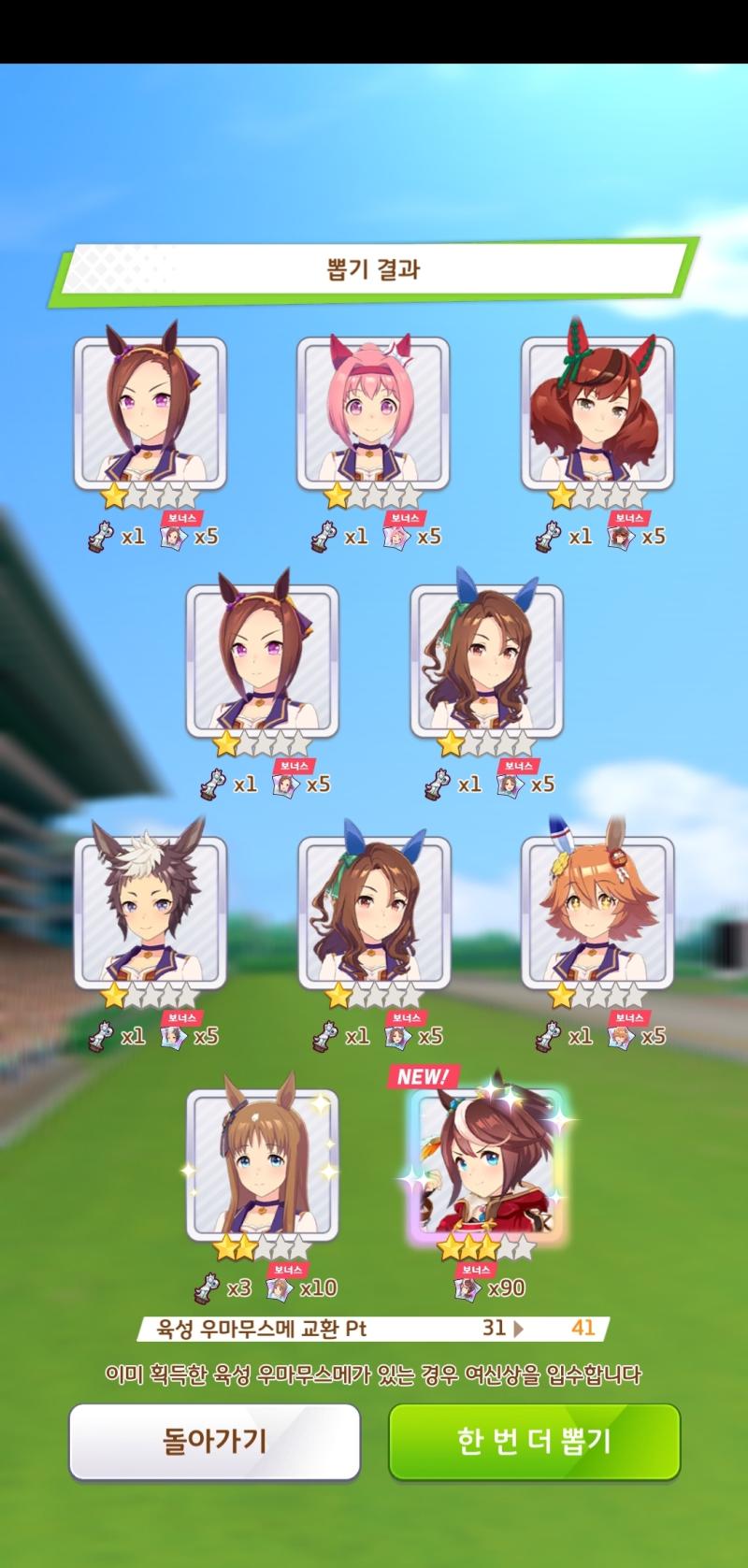Tap the 돌아가기 button to go back
The width and height of the screenshot is (748, 1568).
(x=214, y=1441)
